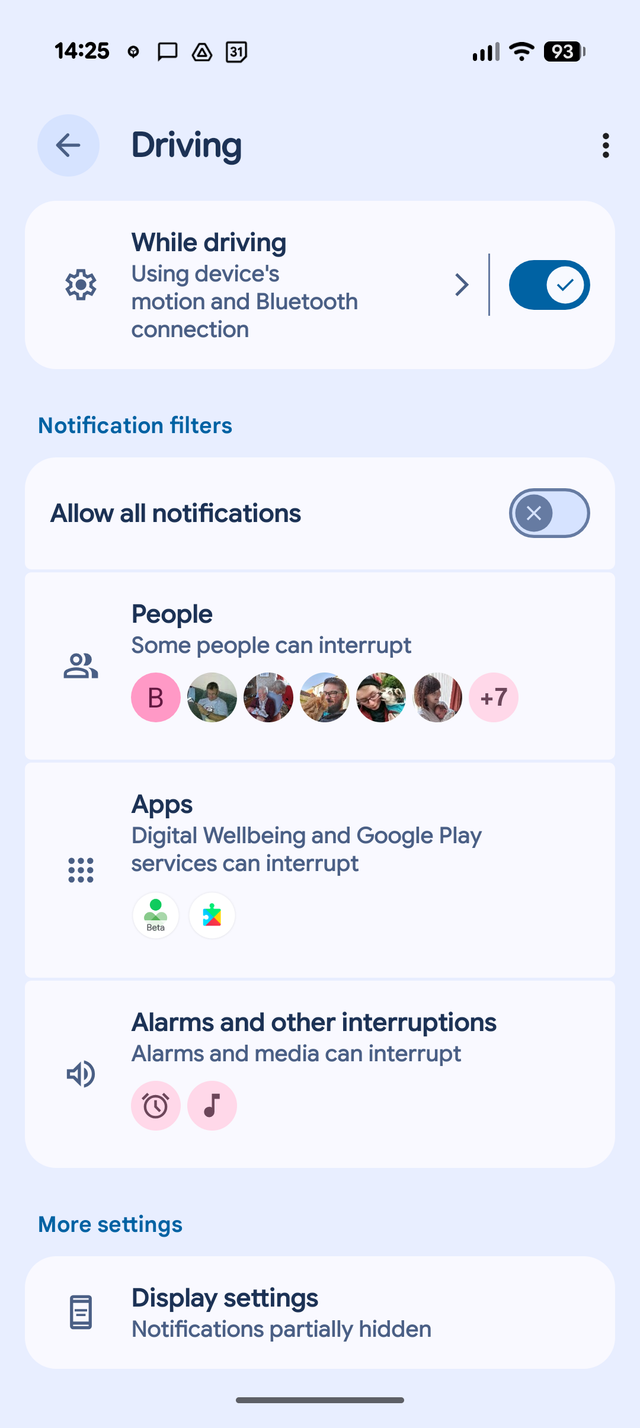Image resolution: width=640 pixels, height=1428 pixels.
Task: Go back using the arrow button
Action: pos(68,146)
